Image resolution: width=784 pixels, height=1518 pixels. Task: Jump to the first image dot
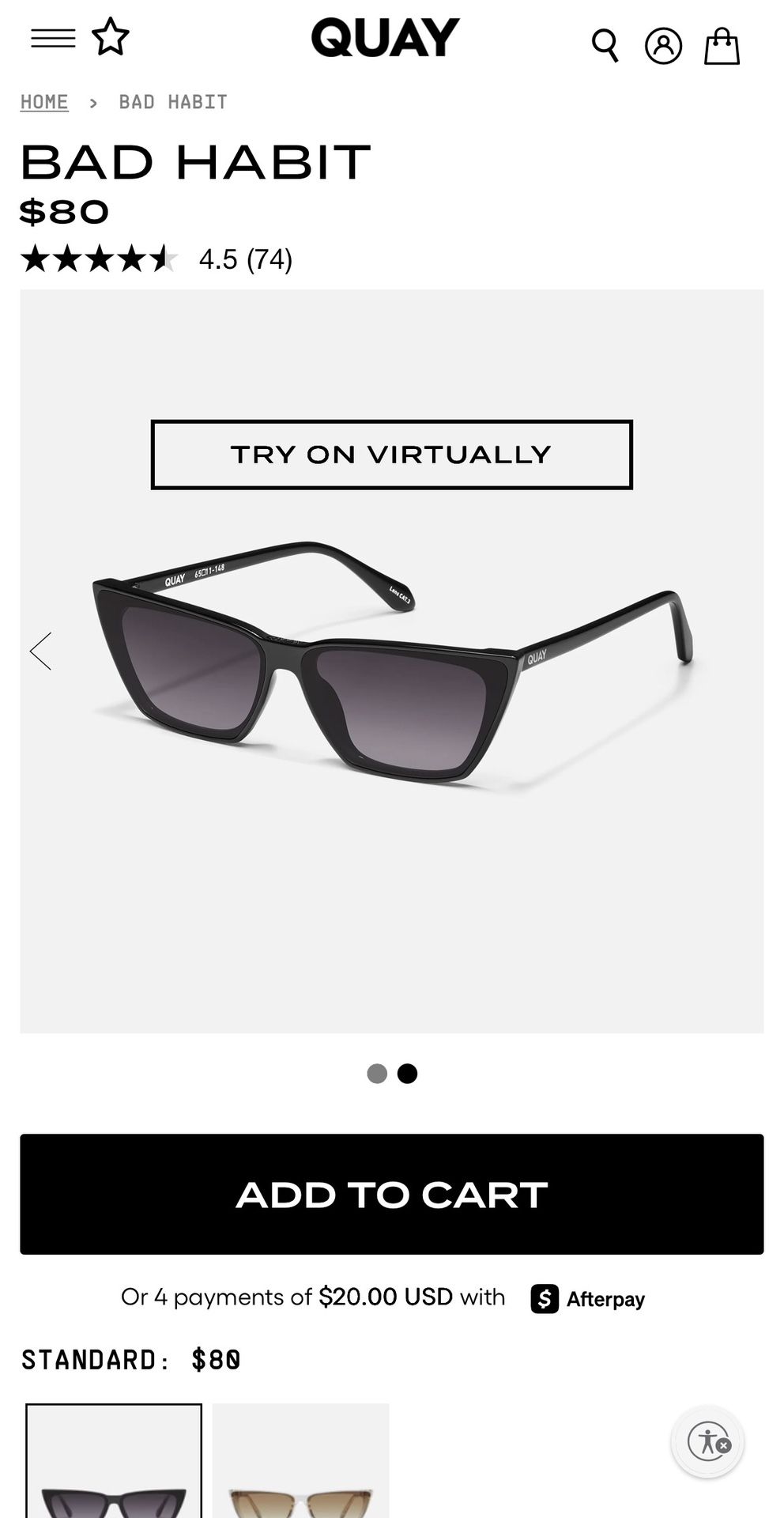click(377, 1073)
